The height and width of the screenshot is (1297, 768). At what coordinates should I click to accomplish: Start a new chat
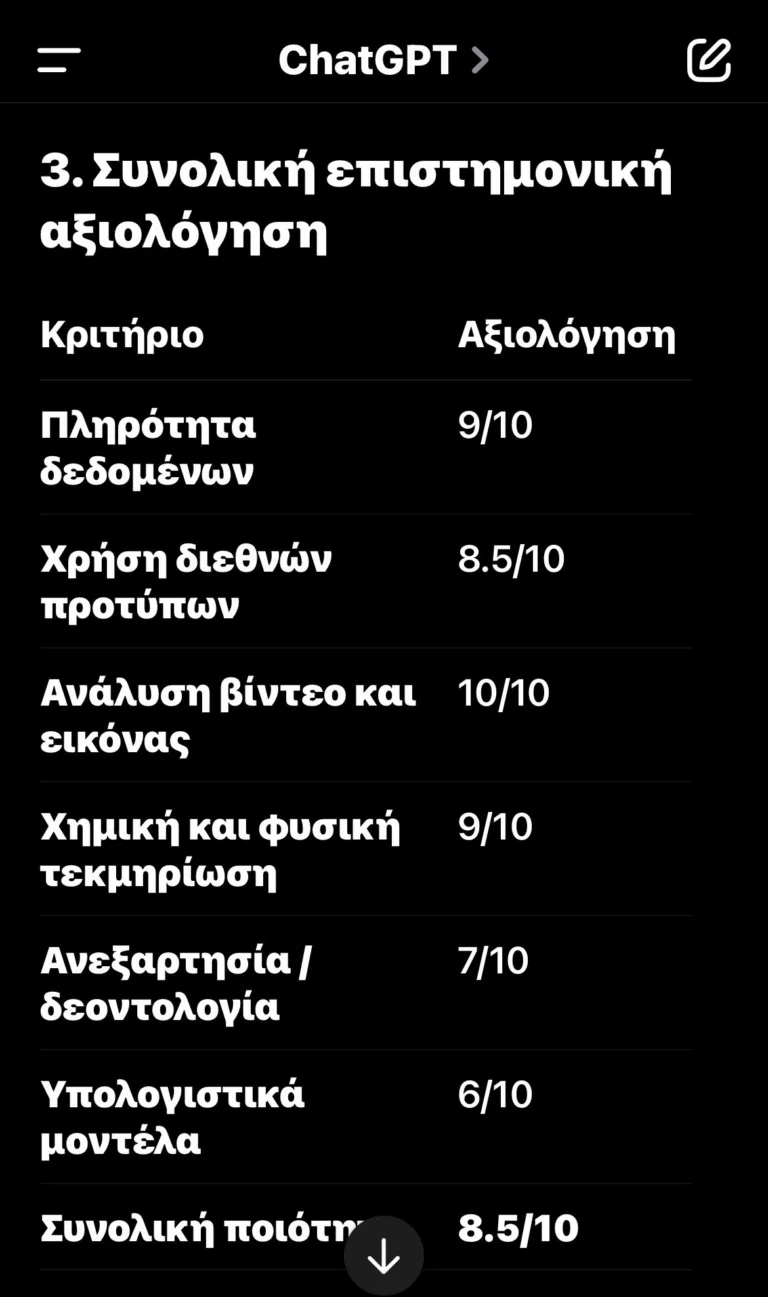pyautogui.click(x=709, y=60)
